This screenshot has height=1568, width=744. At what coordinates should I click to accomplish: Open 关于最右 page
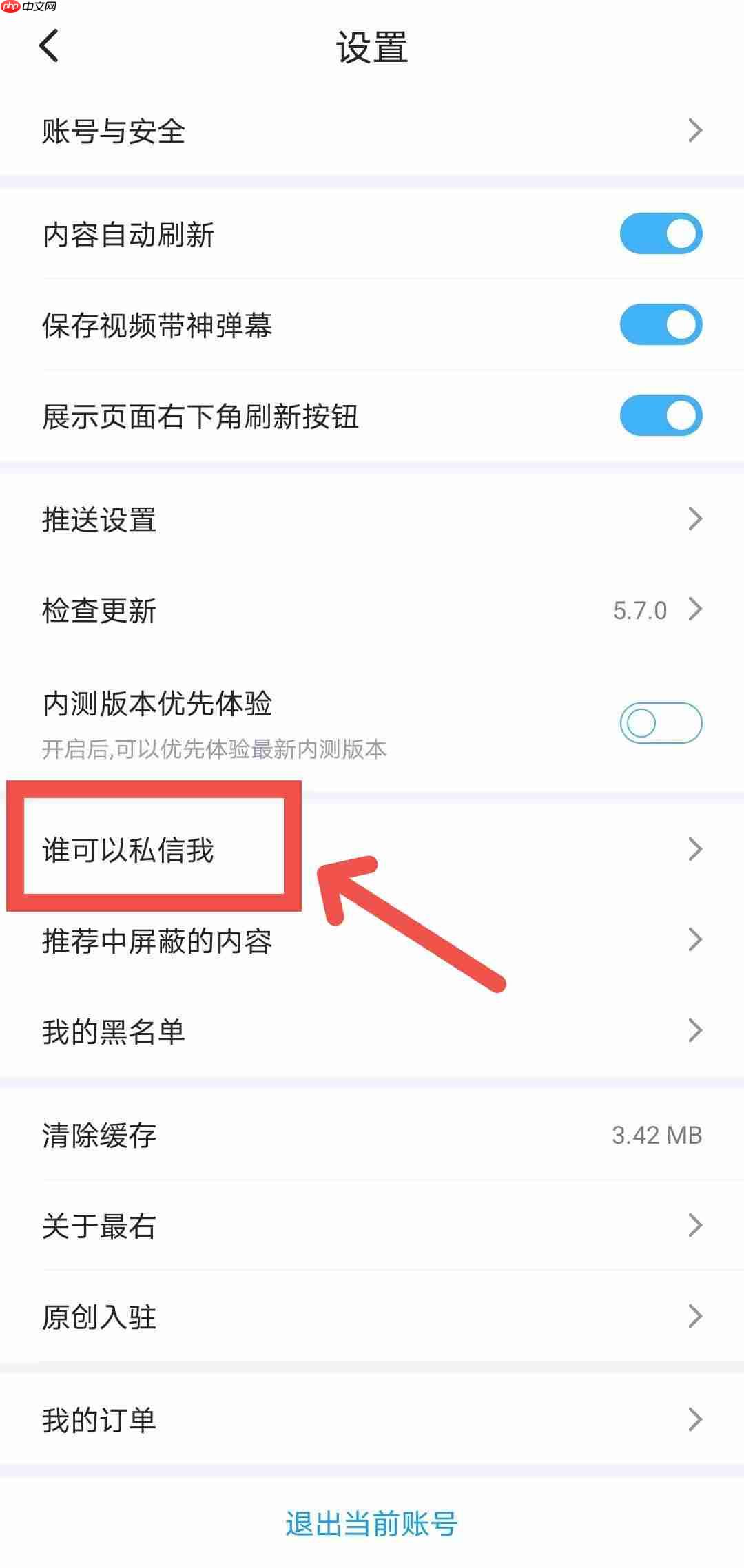[372, 1226]
